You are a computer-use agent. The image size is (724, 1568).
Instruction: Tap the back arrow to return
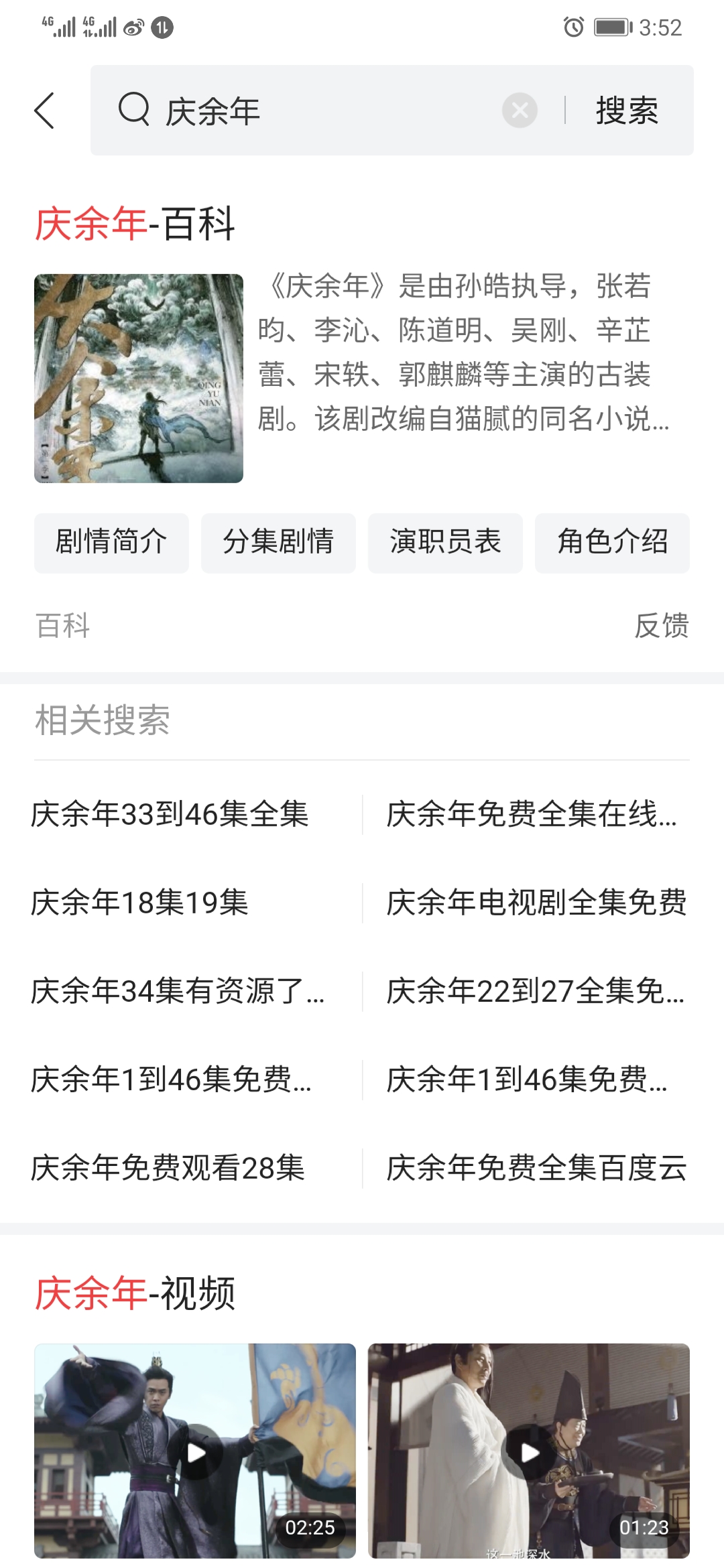[x=44, y=111]
